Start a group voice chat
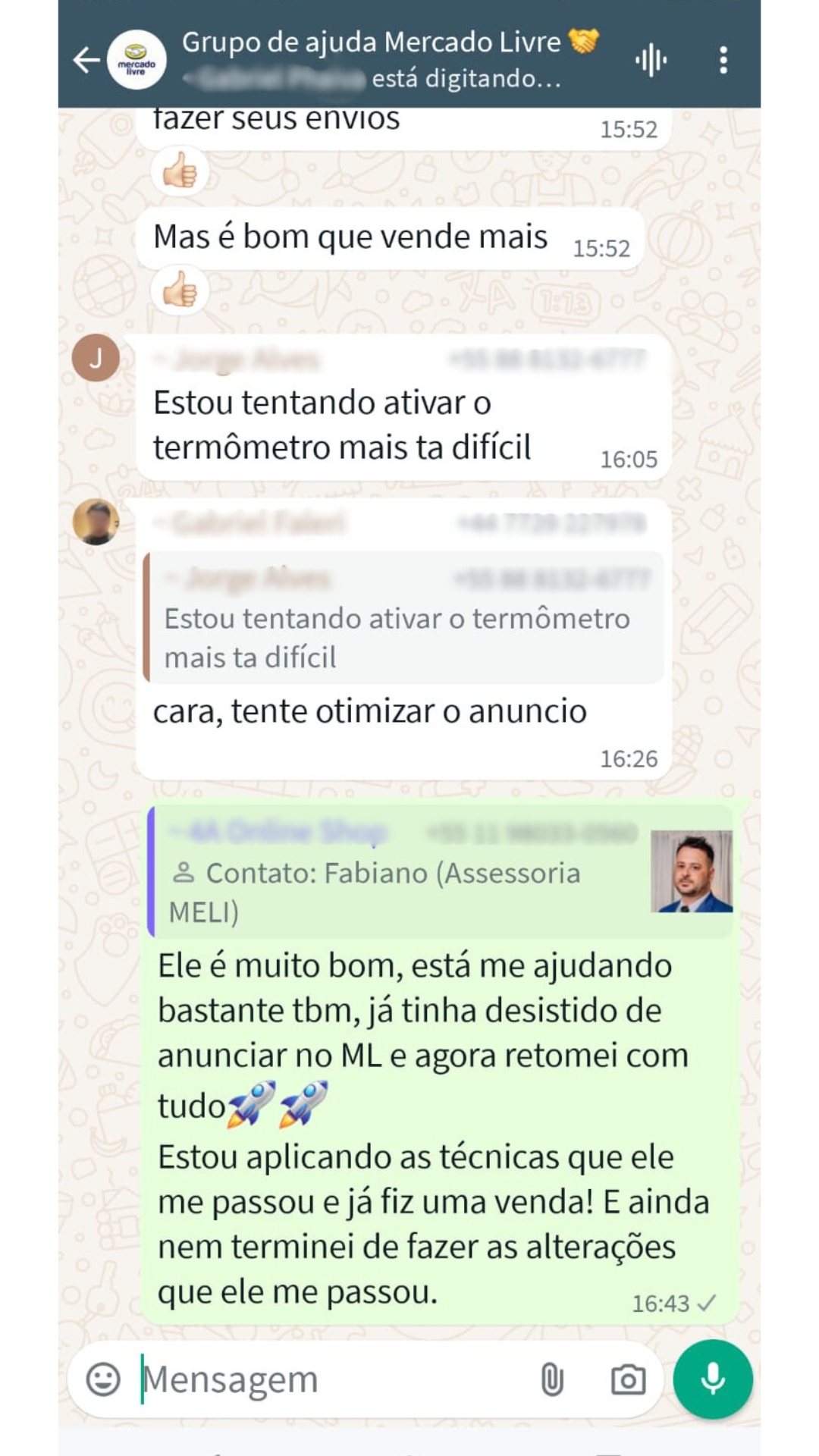 651,59
